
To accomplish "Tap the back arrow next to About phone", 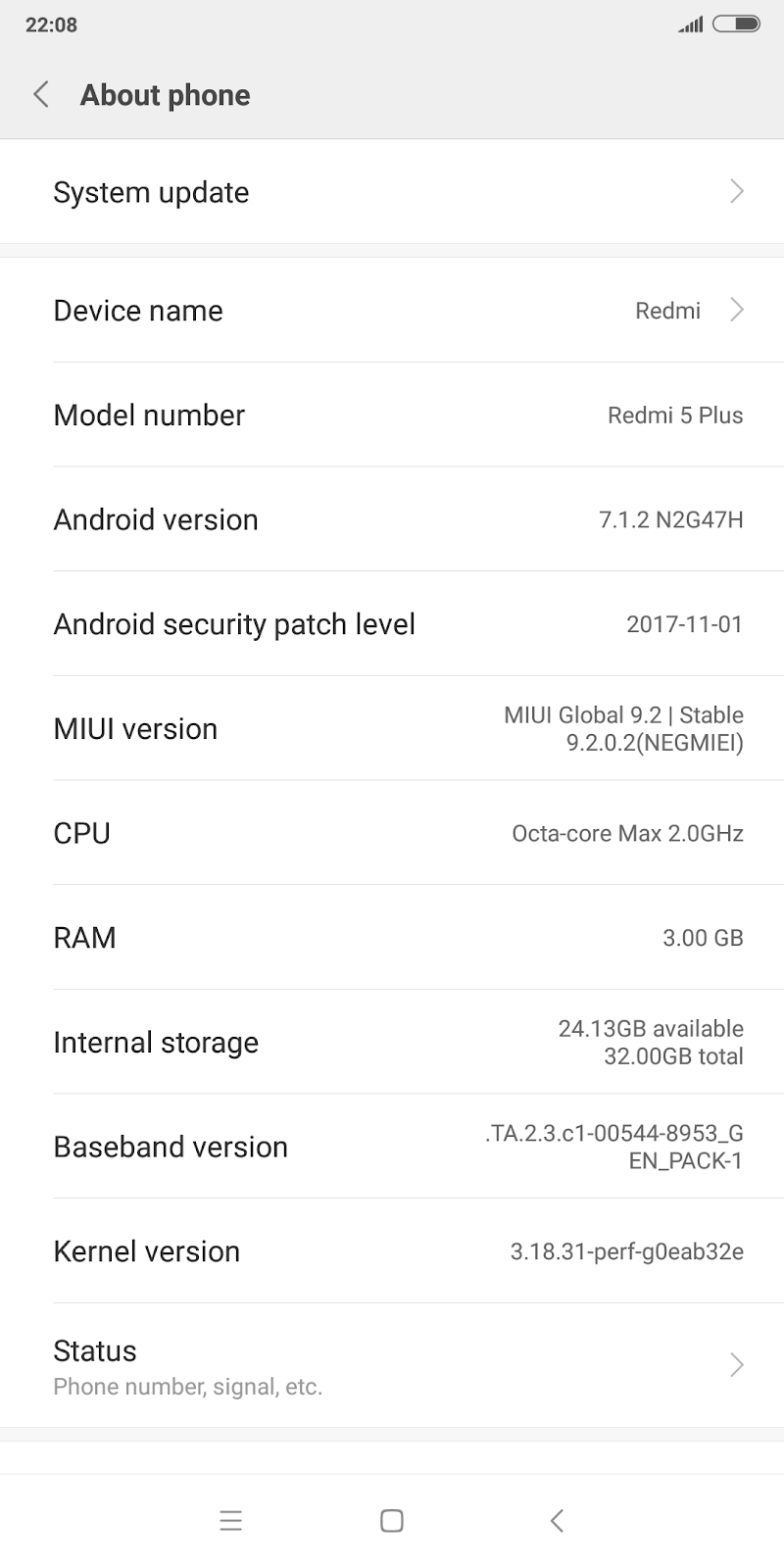I will tap(40, 94).
